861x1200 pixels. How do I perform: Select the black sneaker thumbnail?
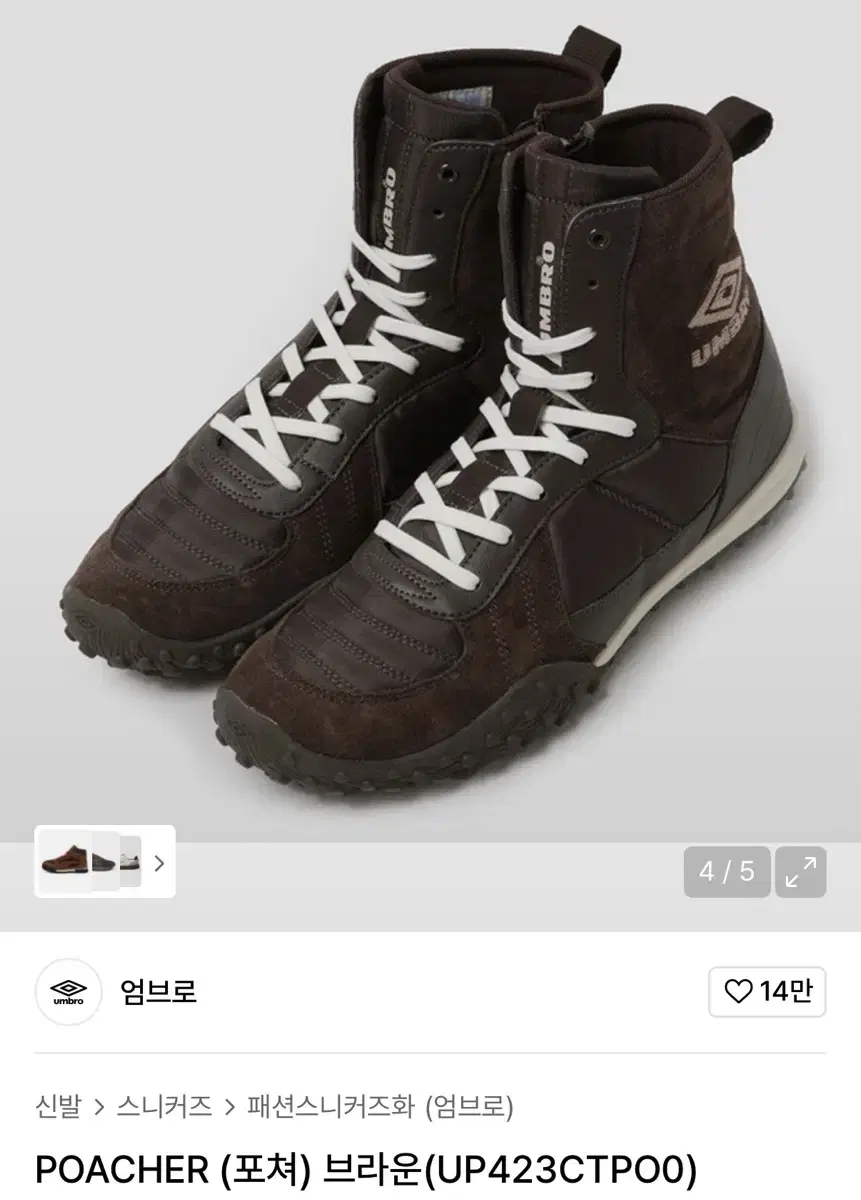point(103,860)
